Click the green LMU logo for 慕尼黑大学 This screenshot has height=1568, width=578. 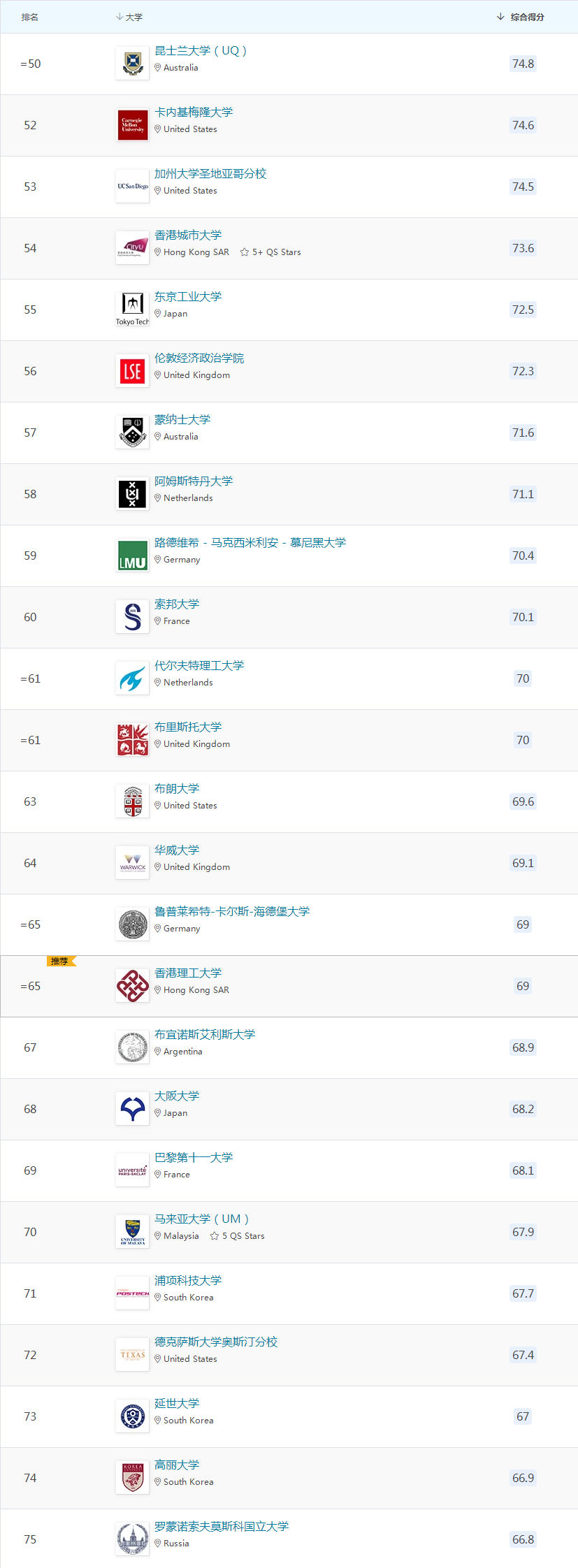pos(132,556)
